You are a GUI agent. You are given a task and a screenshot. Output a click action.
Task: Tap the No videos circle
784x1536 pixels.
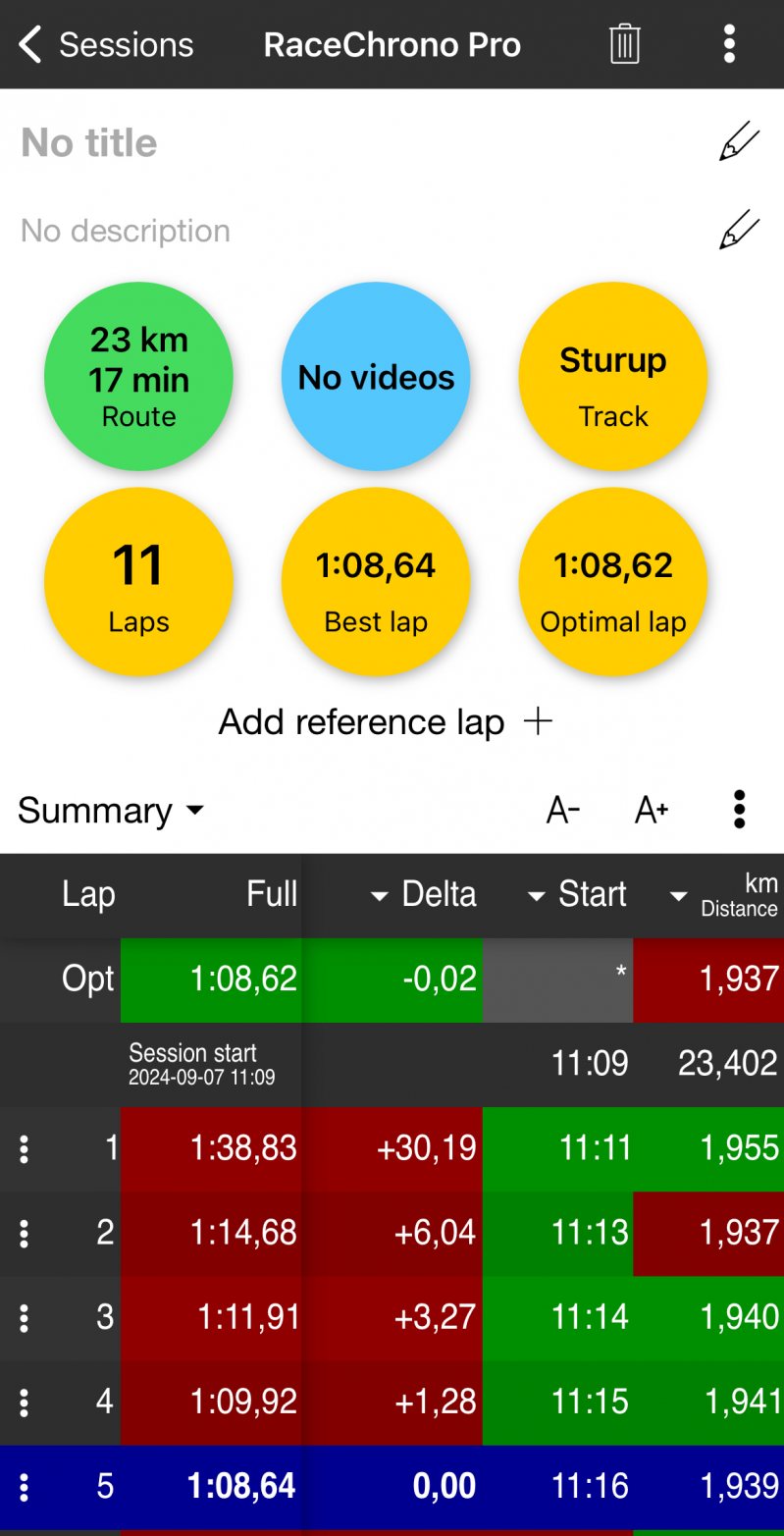tap(376, 377)
